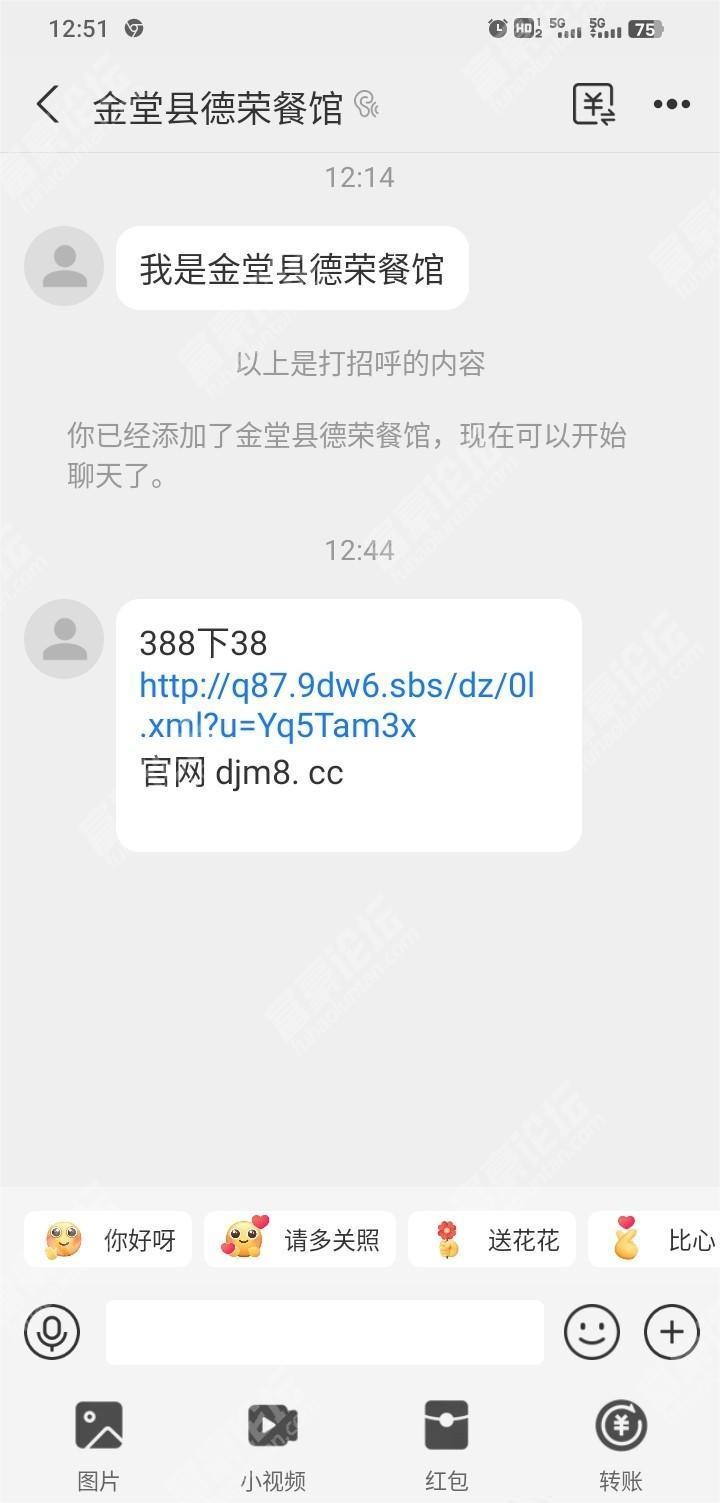
Task: Send the 你好呀 quick reply
Action: [x=108, y=1241]
